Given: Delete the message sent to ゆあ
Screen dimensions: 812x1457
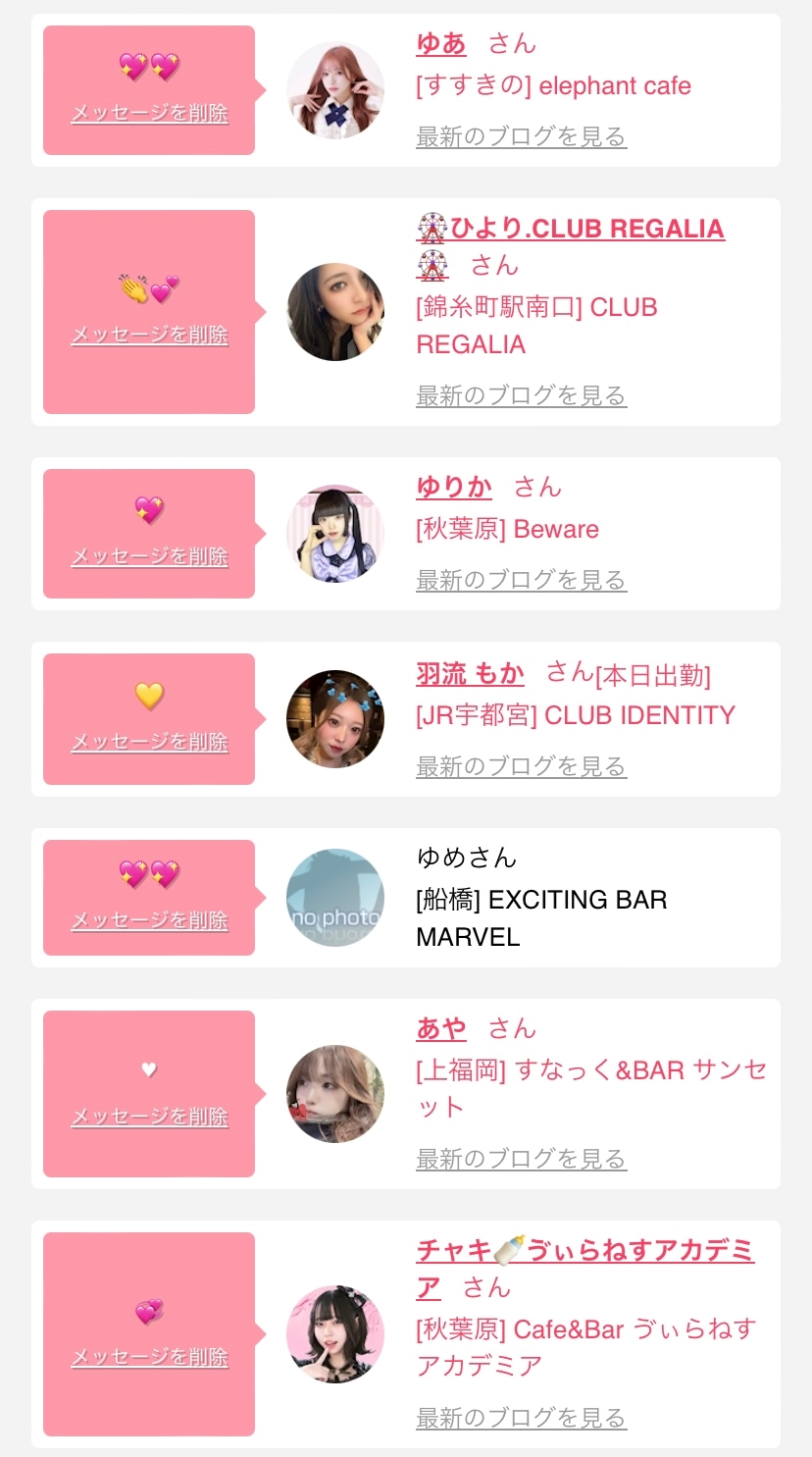Looking at the screenshot, I should [149, 114].
